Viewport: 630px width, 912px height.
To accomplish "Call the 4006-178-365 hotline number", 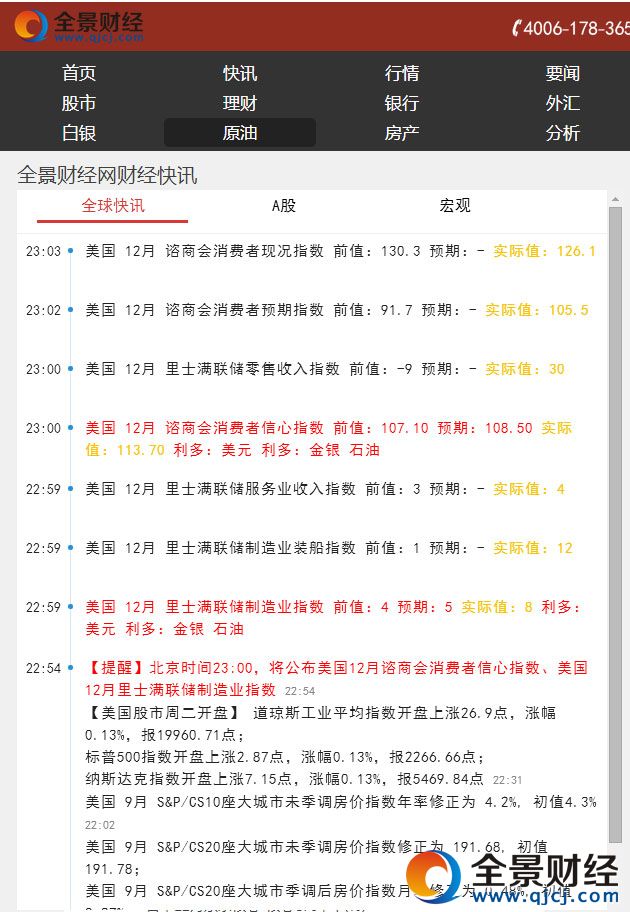I will [572, 28].
